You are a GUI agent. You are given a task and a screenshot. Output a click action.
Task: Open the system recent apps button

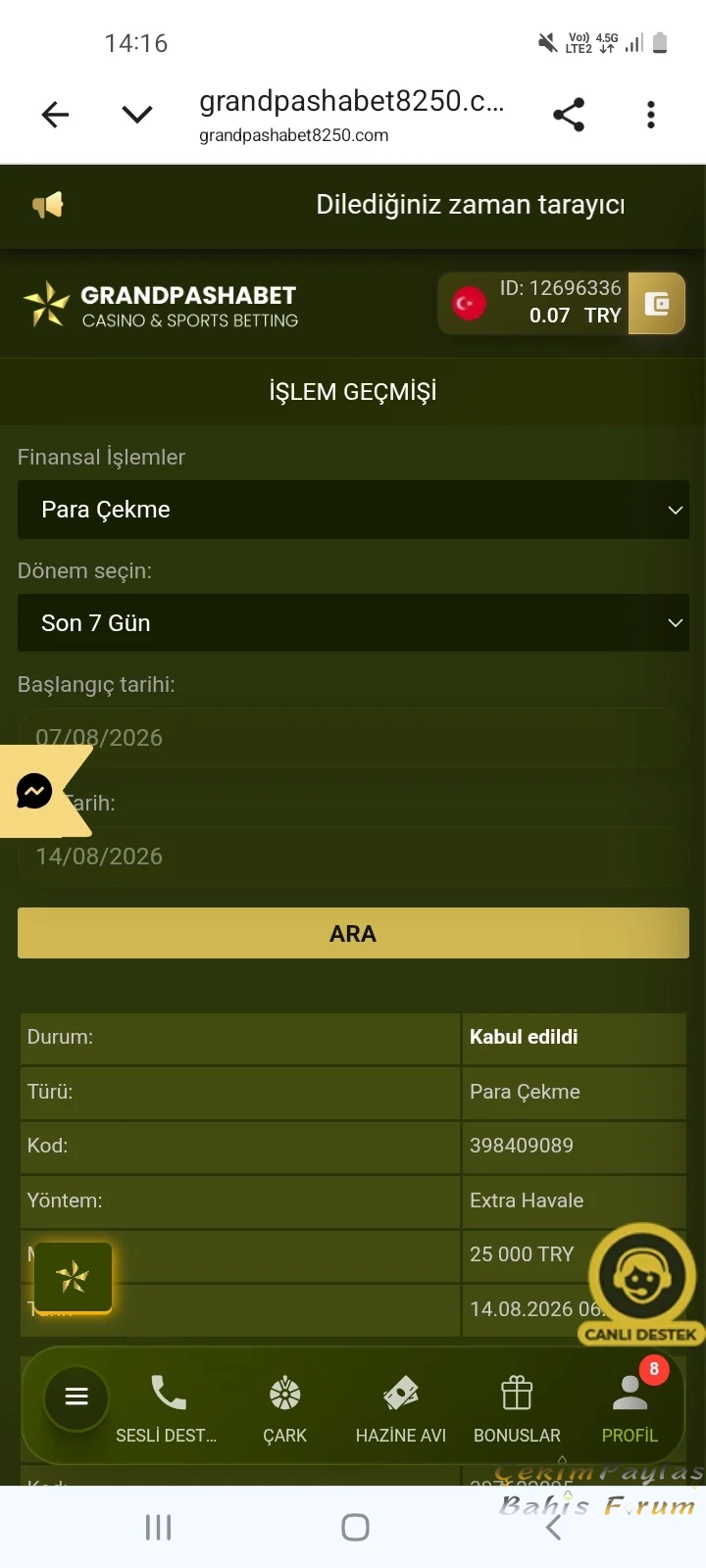(158, 1527)
